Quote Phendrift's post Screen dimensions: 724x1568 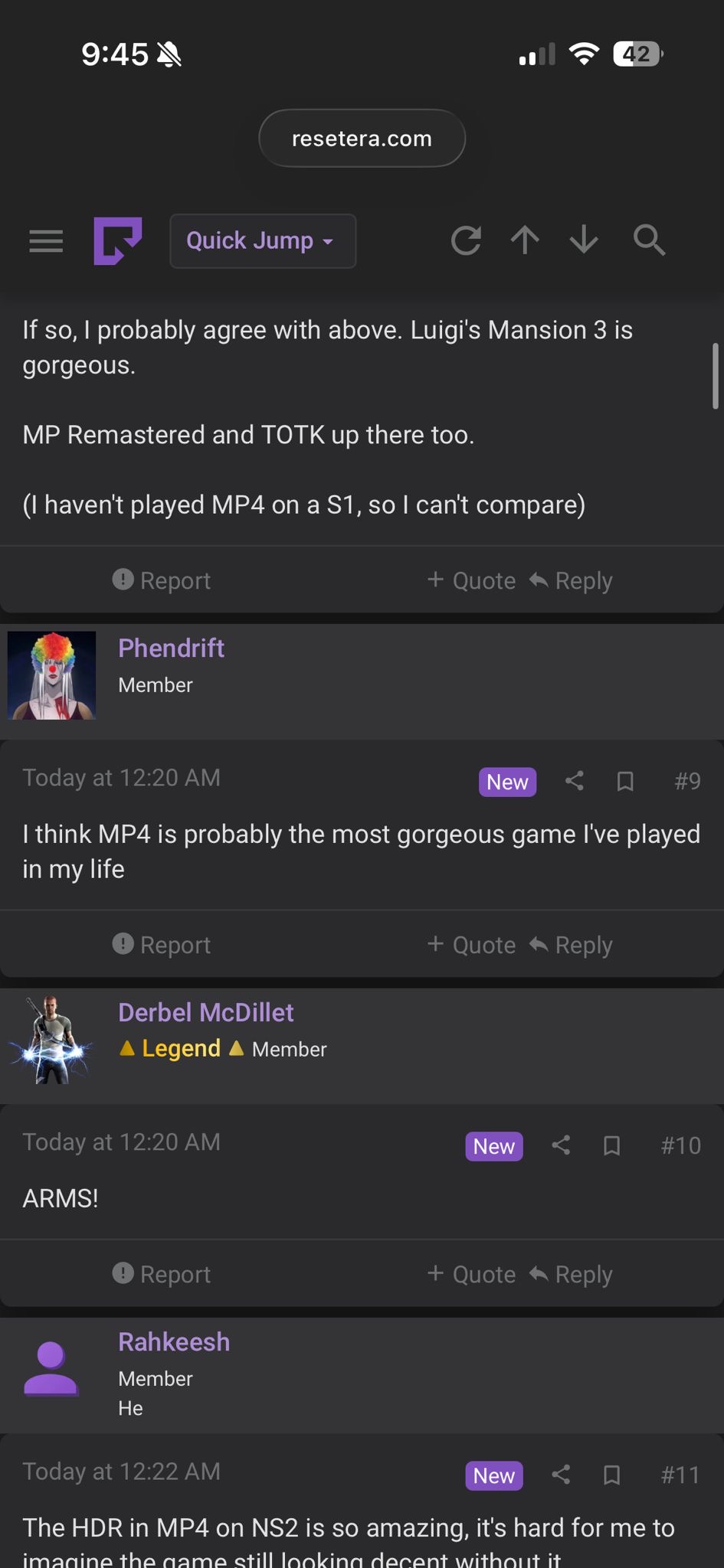point(472,944)
